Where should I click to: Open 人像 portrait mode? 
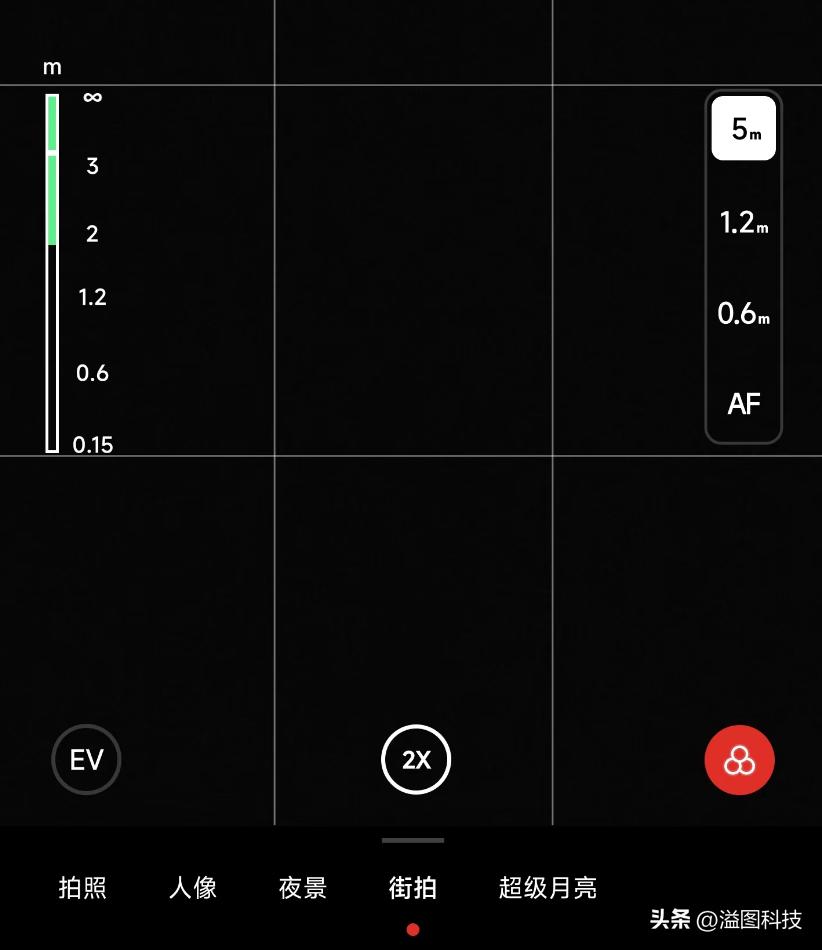[192, 887]
